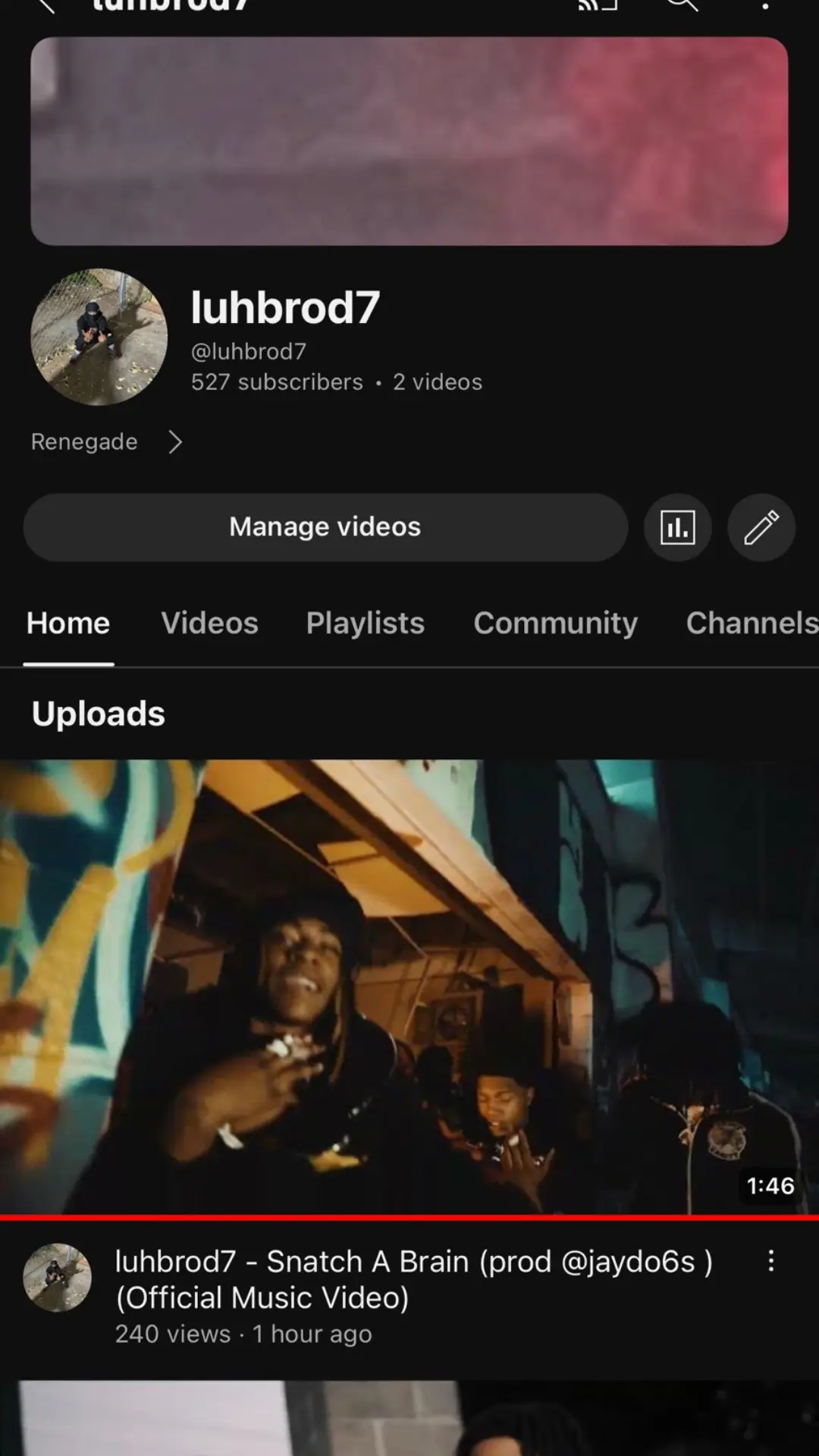
Task: Switch to the Community tab
Action: click(x=555, y=623)
